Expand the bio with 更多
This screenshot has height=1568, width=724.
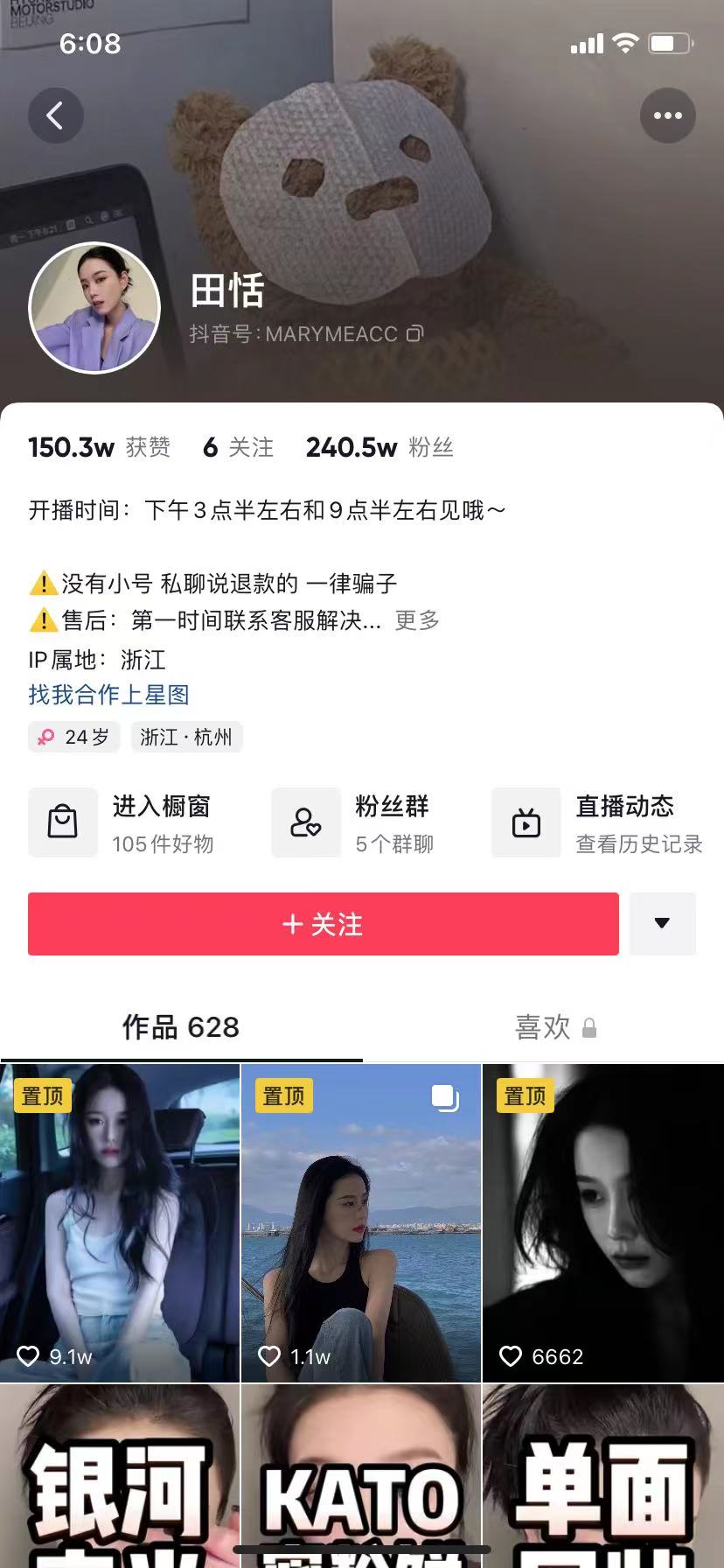tap(417, 620)
